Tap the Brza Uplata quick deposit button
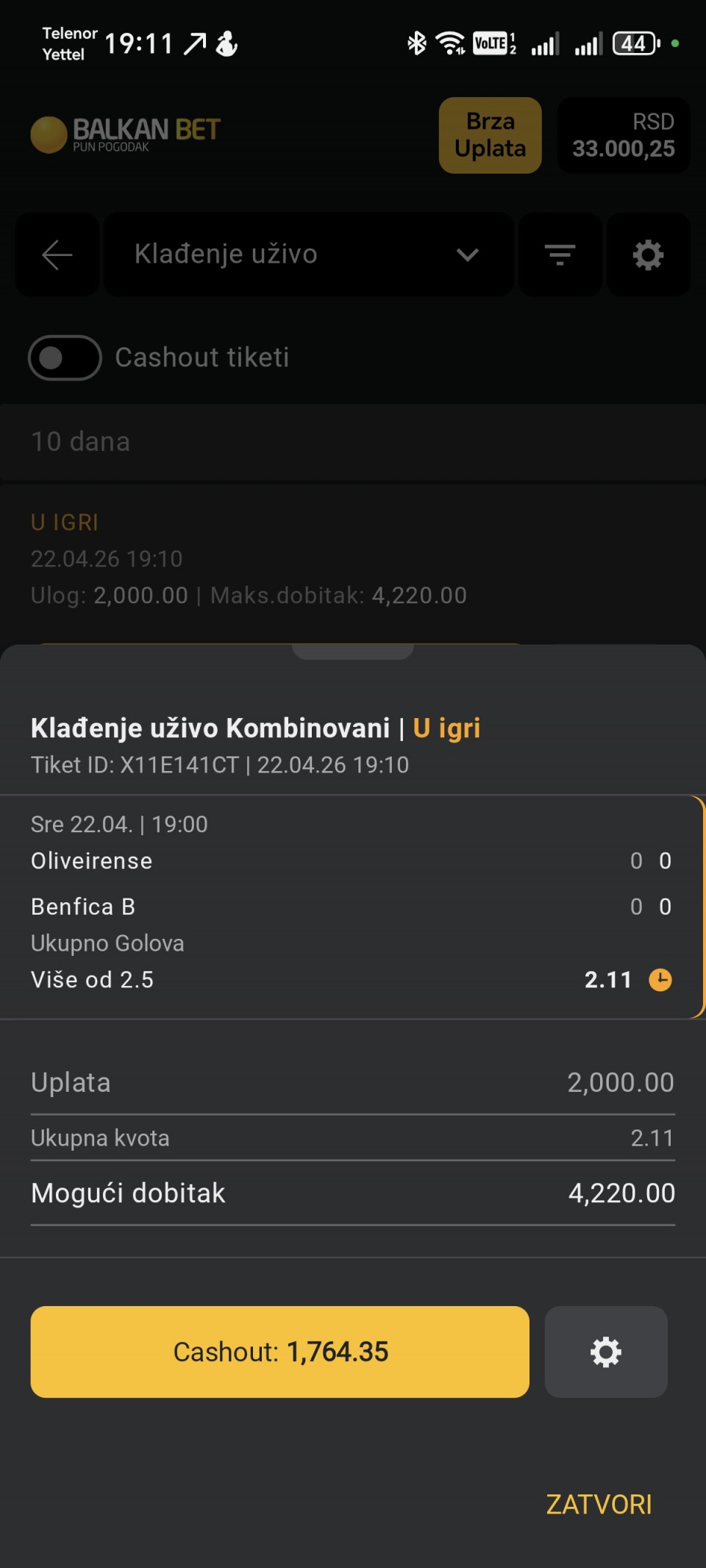Image resolution: width=706 pixels, height=1568 pixels. click(490, 135)
